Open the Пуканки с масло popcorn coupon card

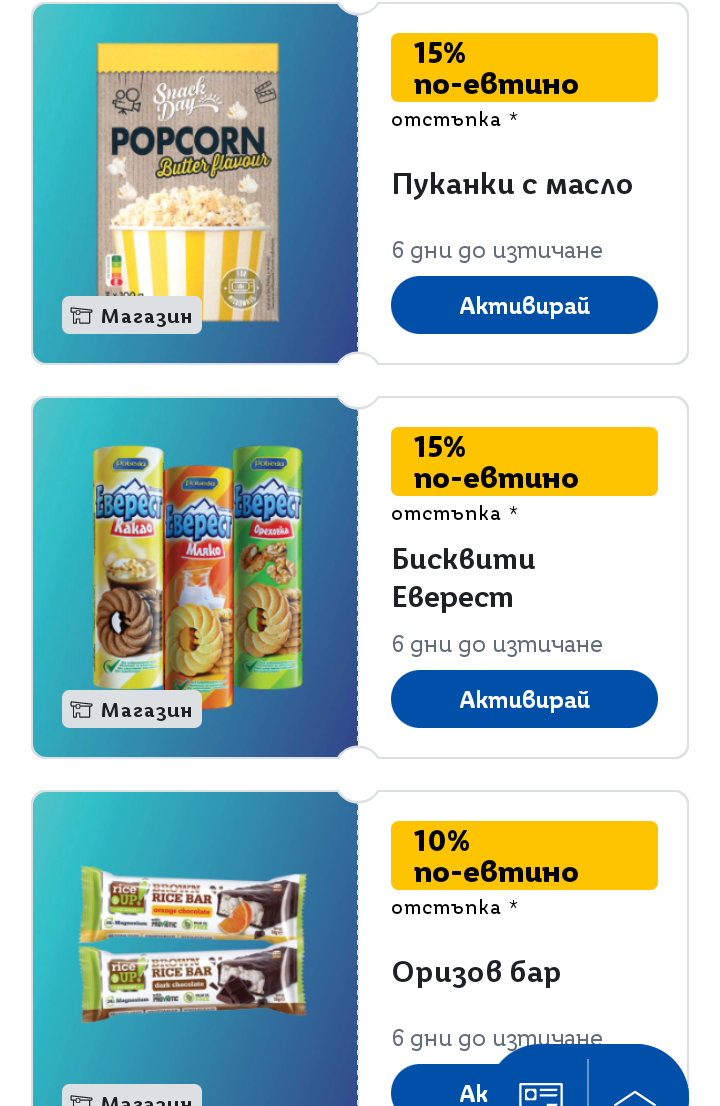pos(195,183)
